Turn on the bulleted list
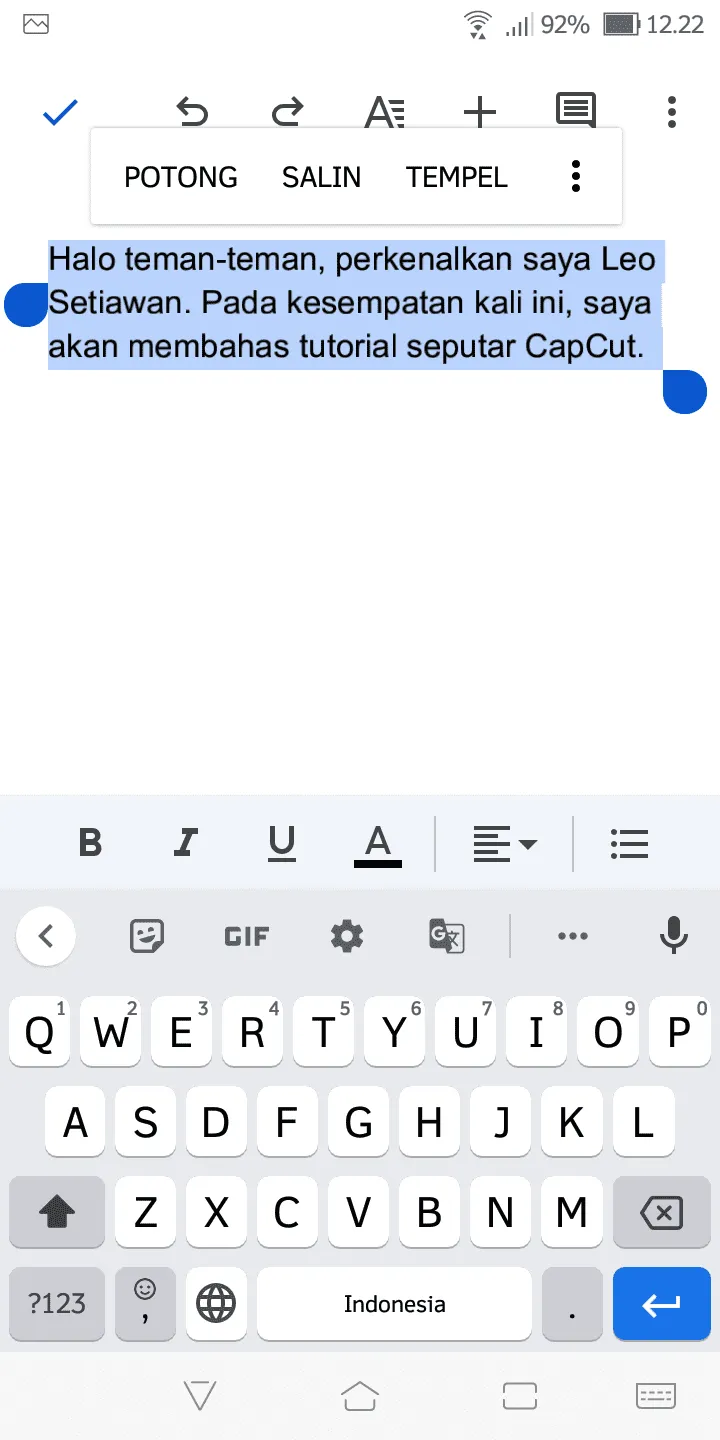Viewport: 720px width, 1440px height. (629, 844)
